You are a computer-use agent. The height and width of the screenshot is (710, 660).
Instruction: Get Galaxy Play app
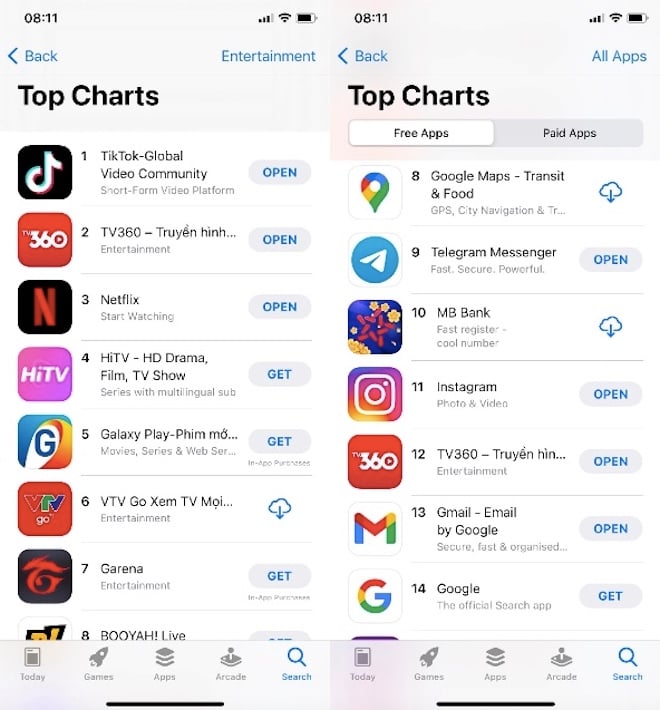(x=279, y=441)
